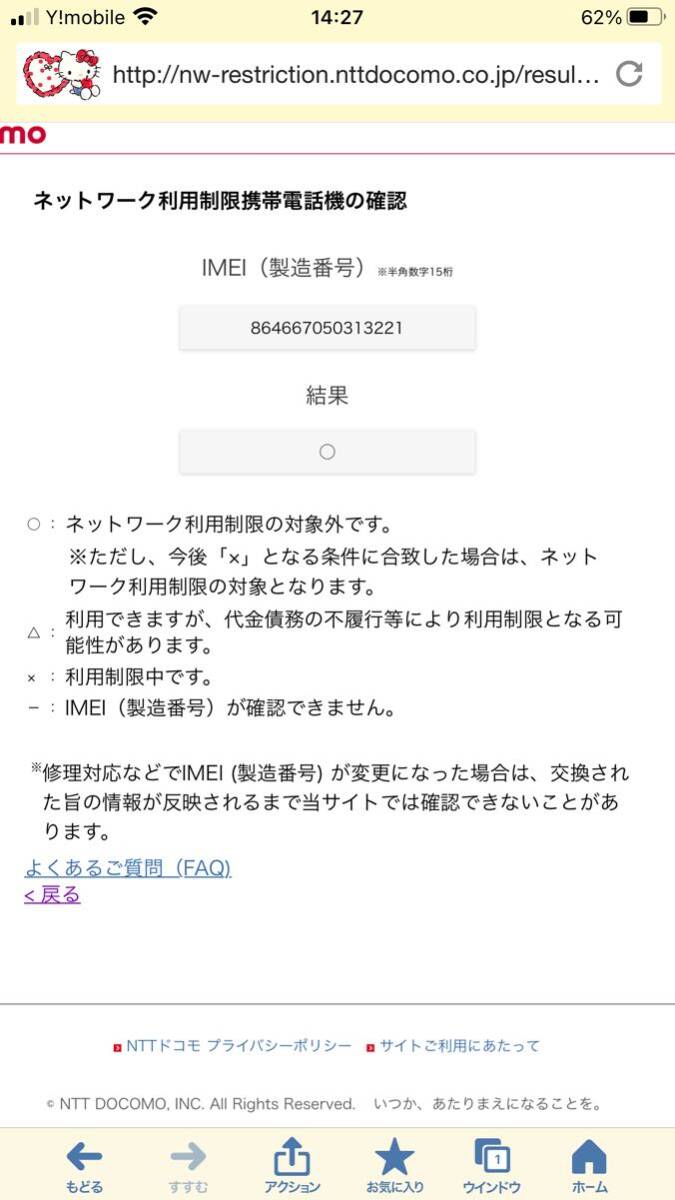Image resolution: width=675 pixels, height=1200 pixels.
Task: Open サイトご利用にあたって link
Action: pyautogui.click(x=452, y=1046)
